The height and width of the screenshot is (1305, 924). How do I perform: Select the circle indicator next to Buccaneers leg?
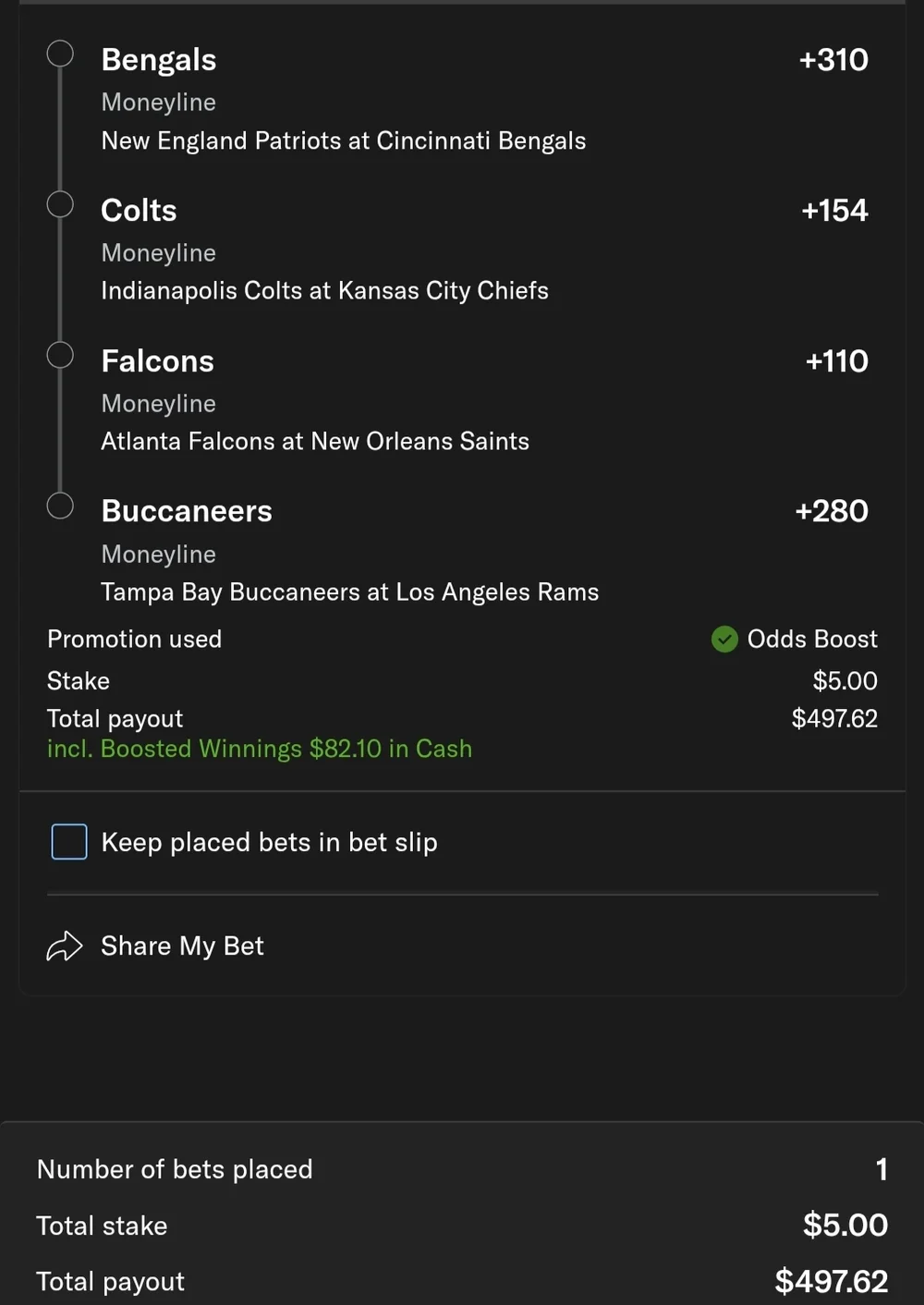59,506
